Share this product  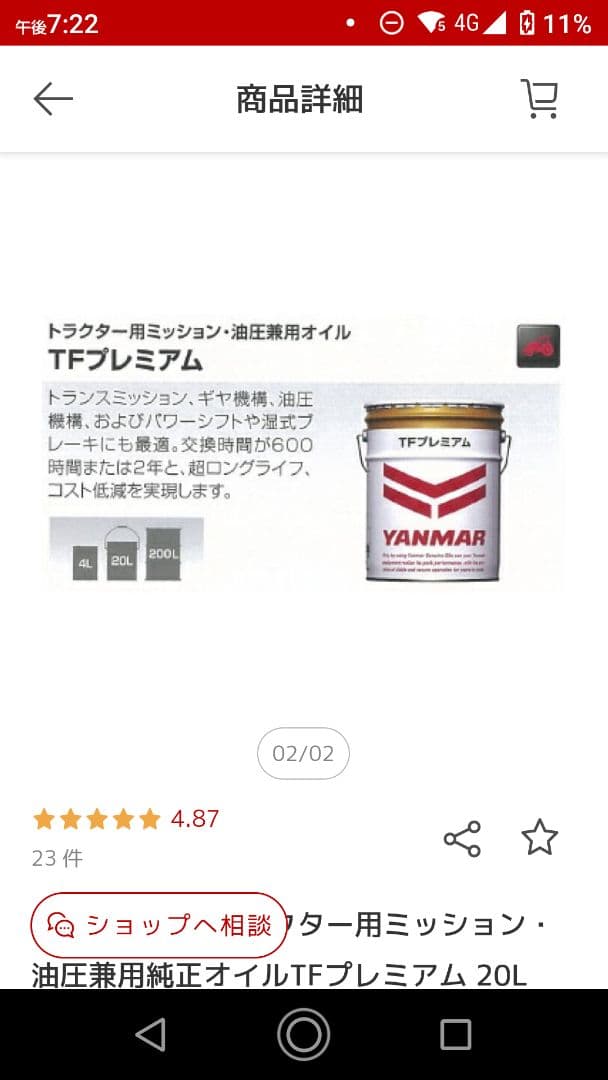pos(462,838)
